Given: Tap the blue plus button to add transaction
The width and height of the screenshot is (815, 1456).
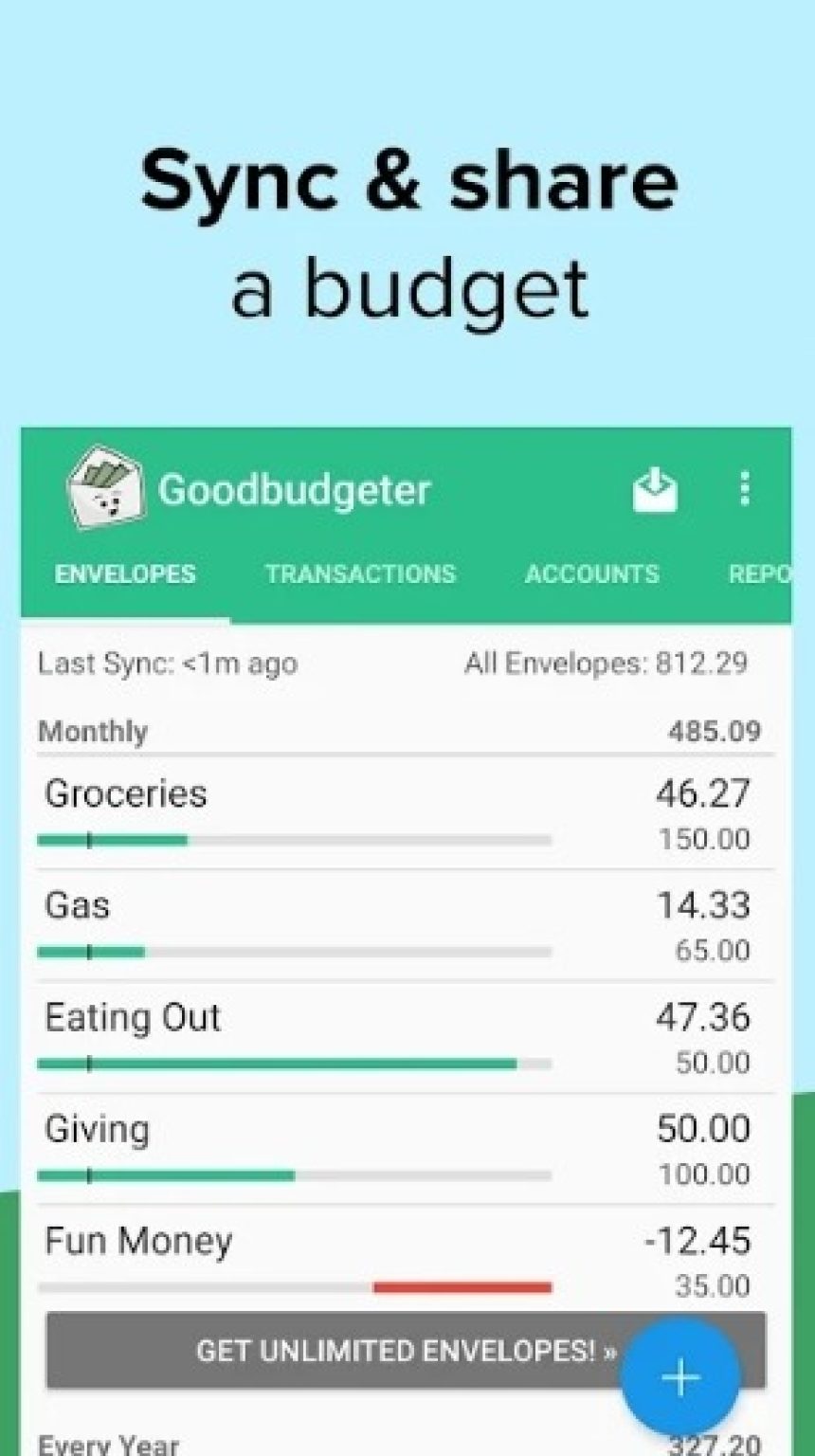Looking at the screenshot, I should pos(679,1376).
